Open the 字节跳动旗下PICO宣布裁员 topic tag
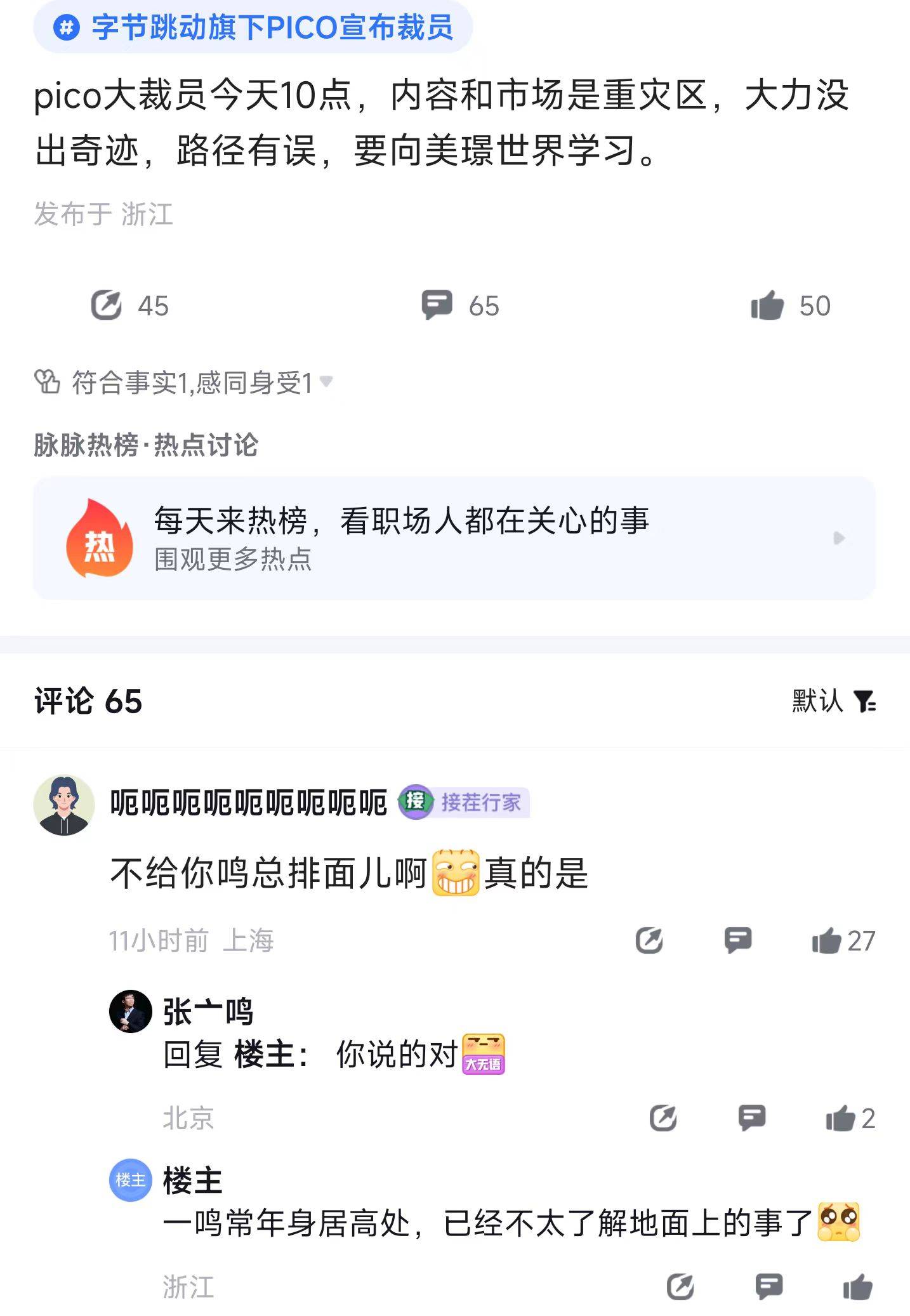 (254, 27)
